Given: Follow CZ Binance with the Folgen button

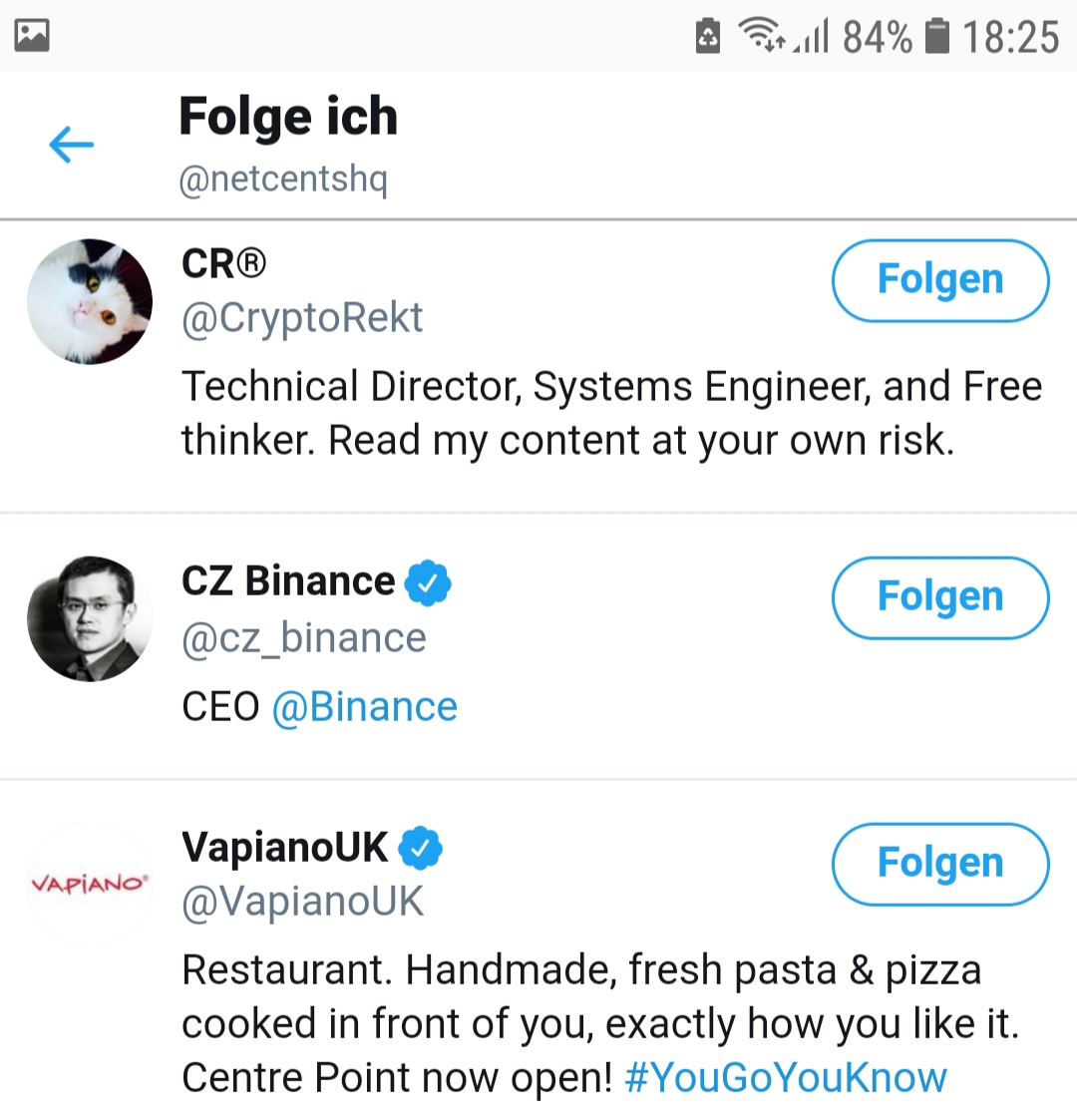Looking at the screenshot, I should click(938, 597).
